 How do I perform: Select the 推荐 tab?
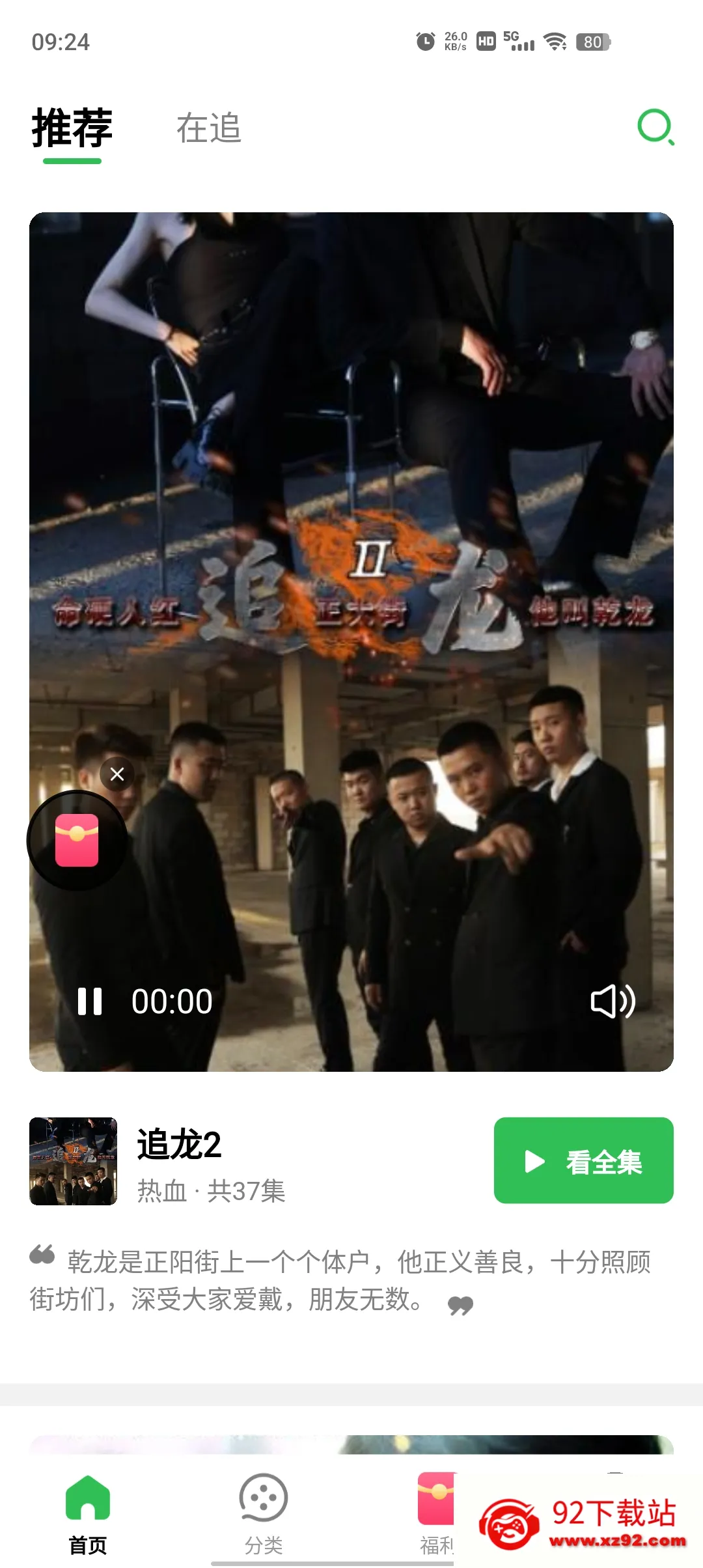72,128
